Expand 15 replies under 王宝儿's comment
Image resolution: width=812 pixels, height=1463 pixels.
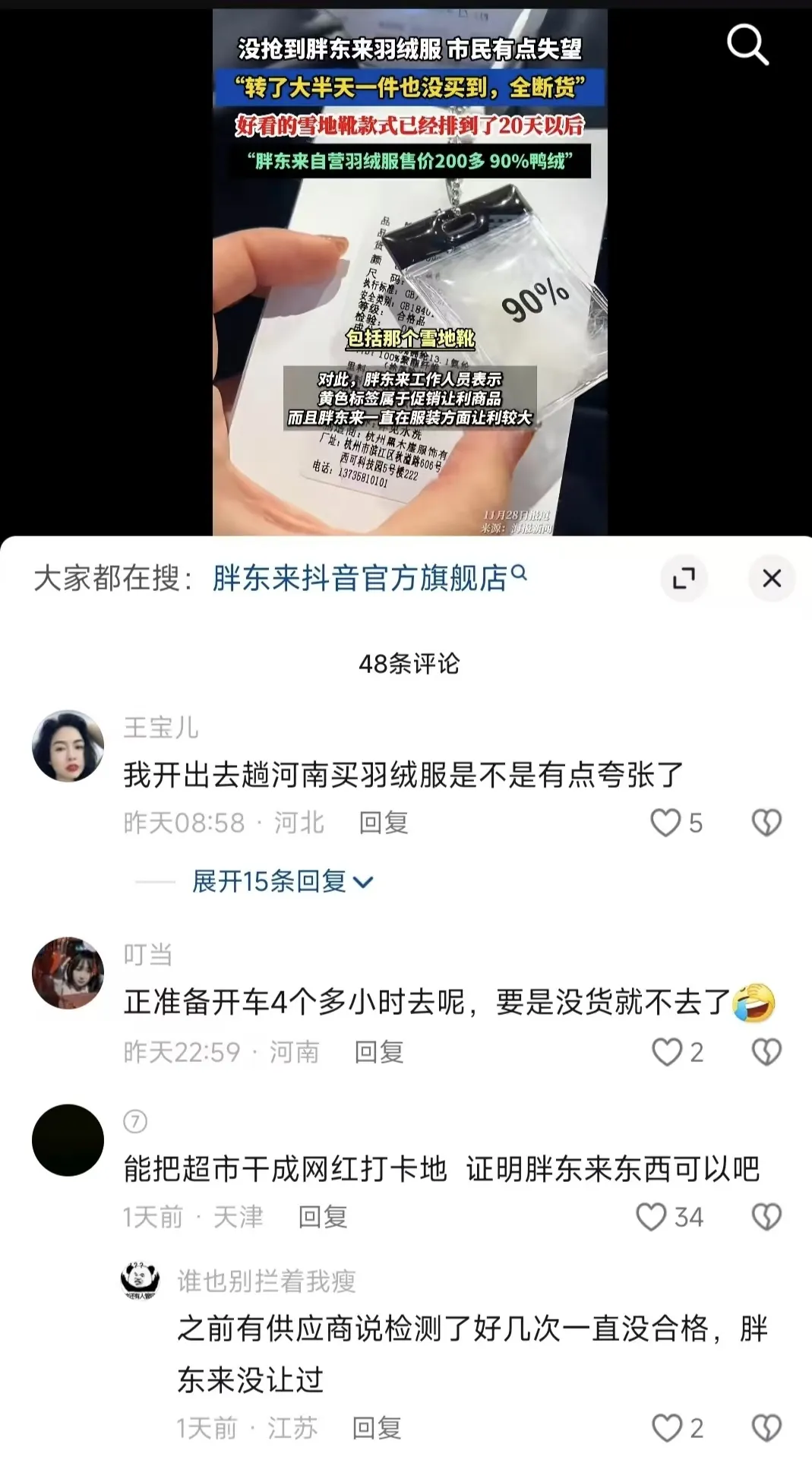pyautogui.click(x=282, y=882)
